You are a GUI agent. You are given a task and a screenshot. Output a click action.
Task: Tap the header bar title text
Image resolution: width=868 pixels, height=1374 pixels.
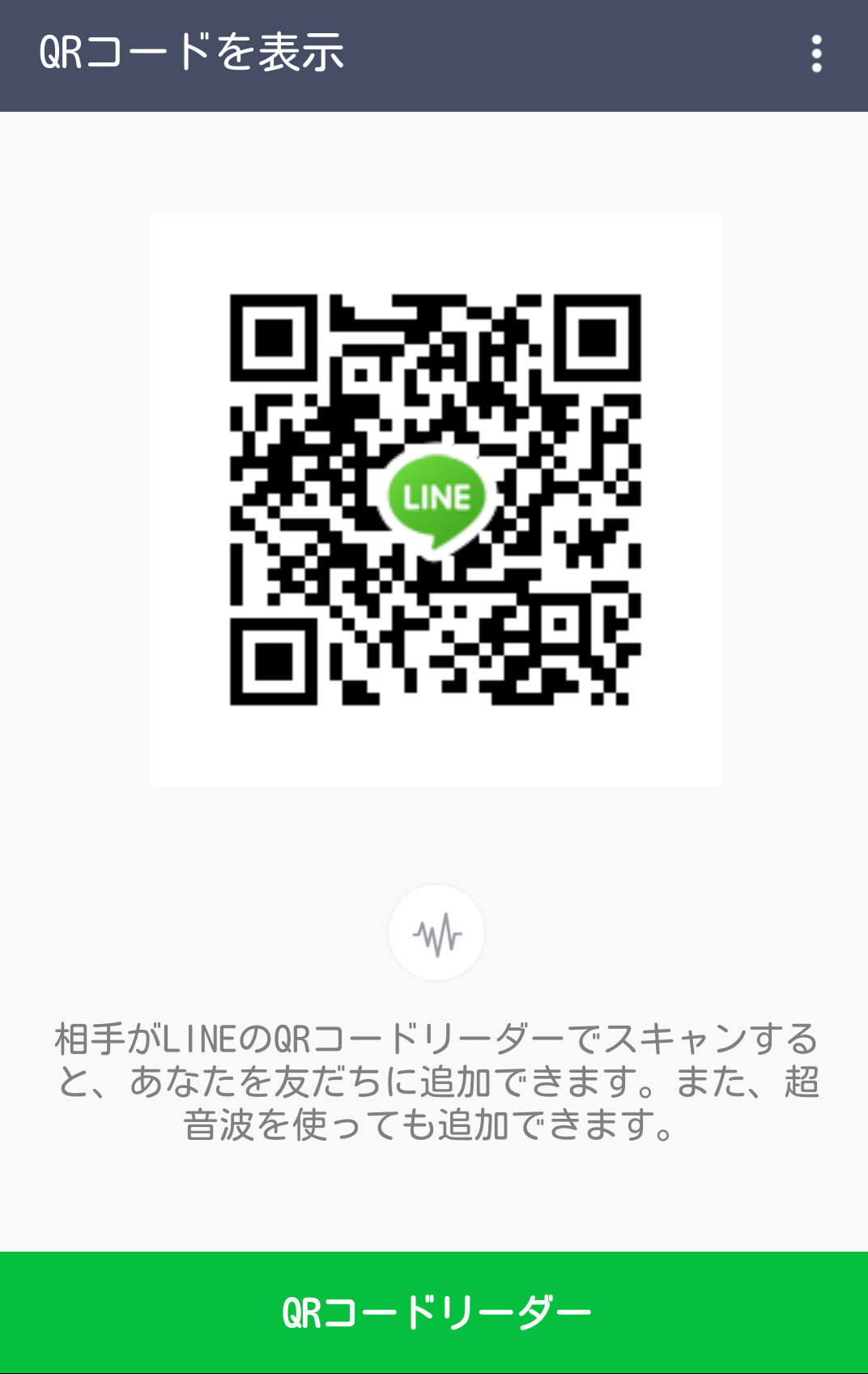click(190, 52)
